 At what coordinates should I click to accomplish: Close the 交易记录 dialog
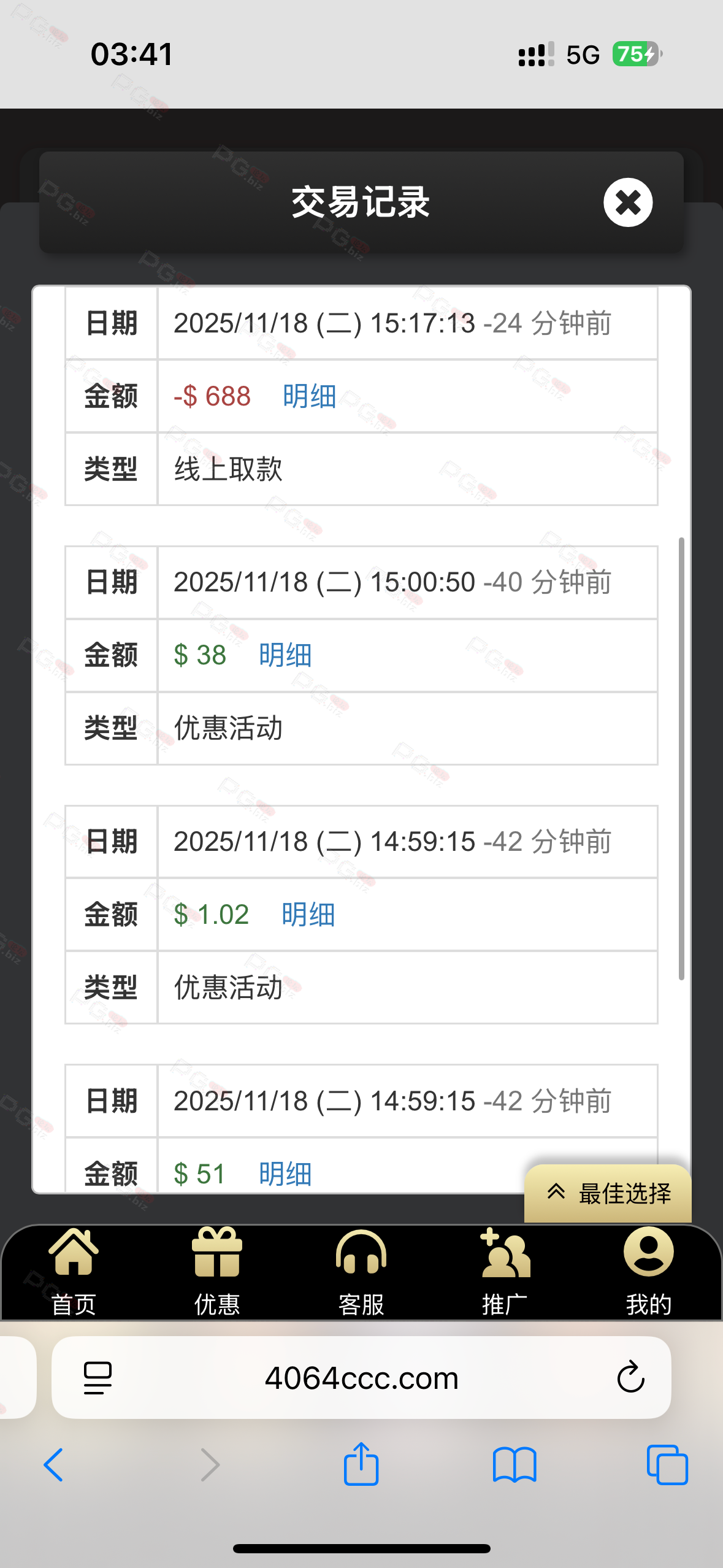point(628,202)
